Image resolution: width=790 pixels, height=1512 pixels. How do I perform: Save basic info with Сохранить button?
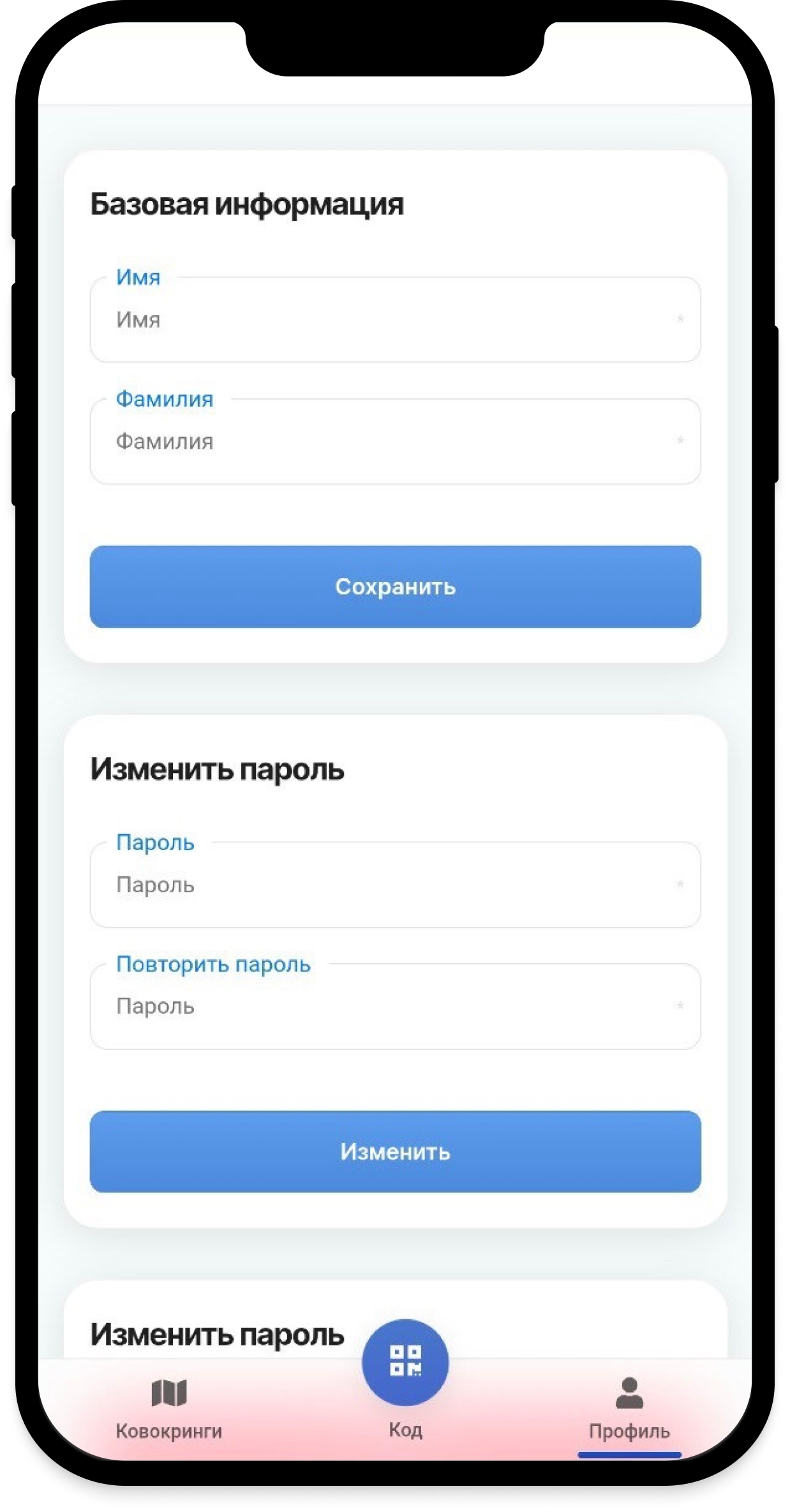click(395, 587)
